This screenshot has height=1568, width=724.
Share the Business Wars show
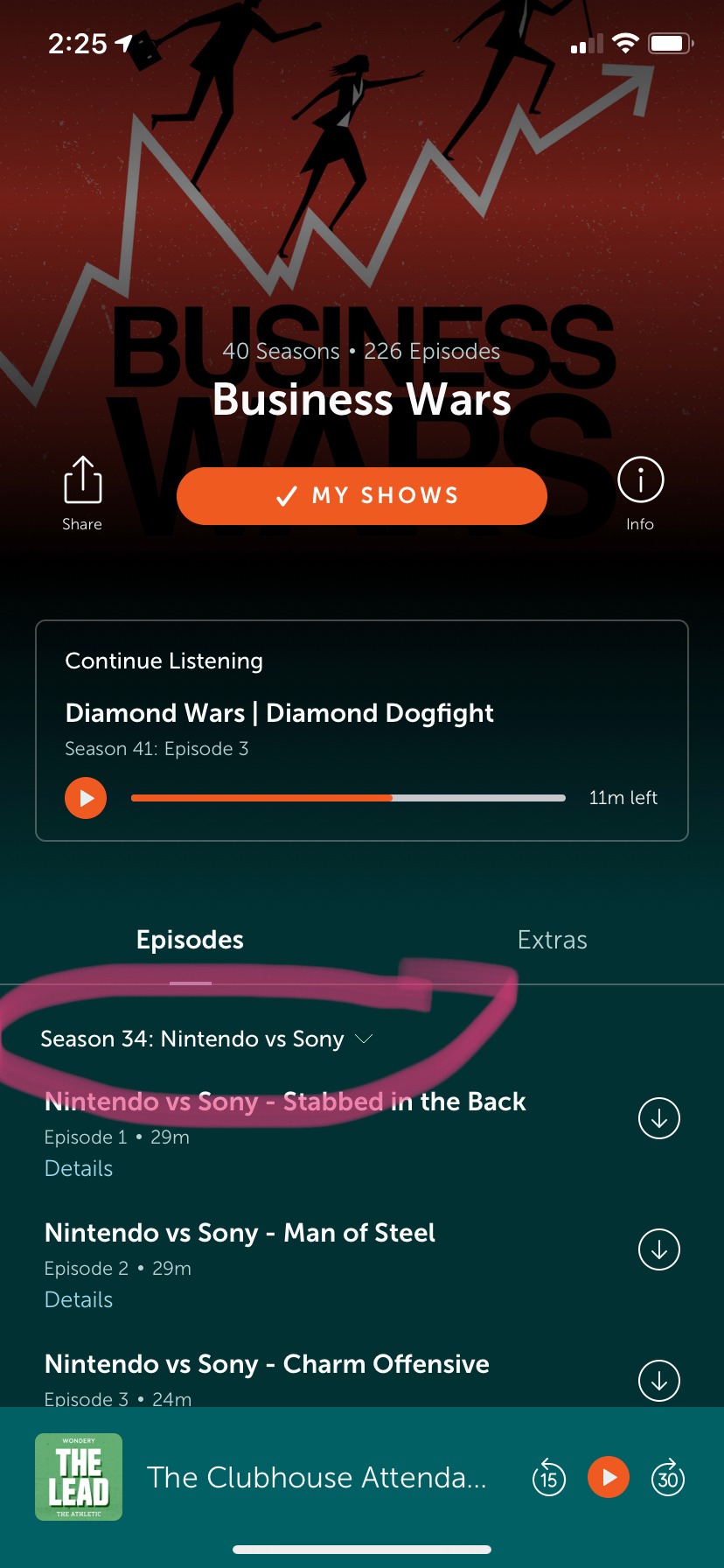pos(82,493)
